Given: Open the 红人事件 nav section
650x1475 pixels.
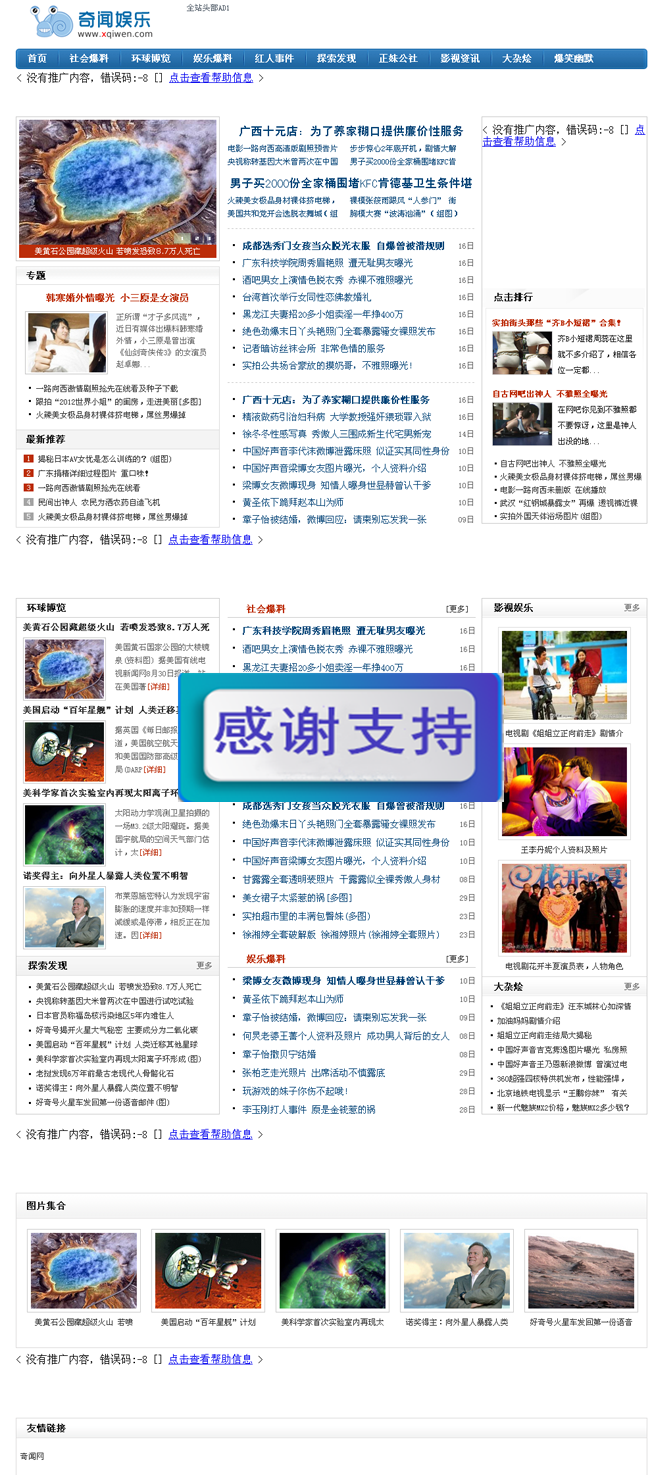Looking at the screenshot, I should pos(274,58).
